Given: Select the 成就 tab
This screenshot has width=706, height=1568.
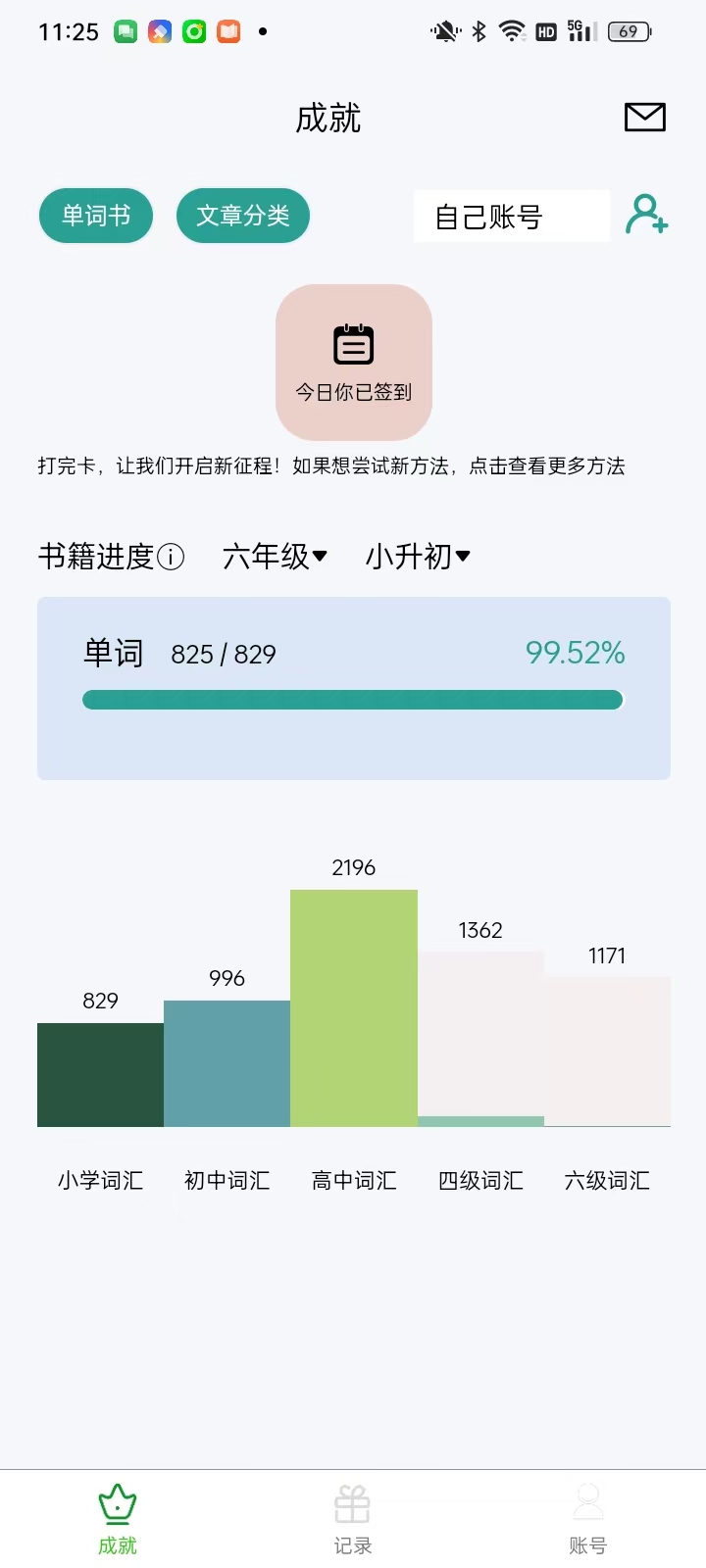Looking at the screenshot, I should (x=118, y=1519).
